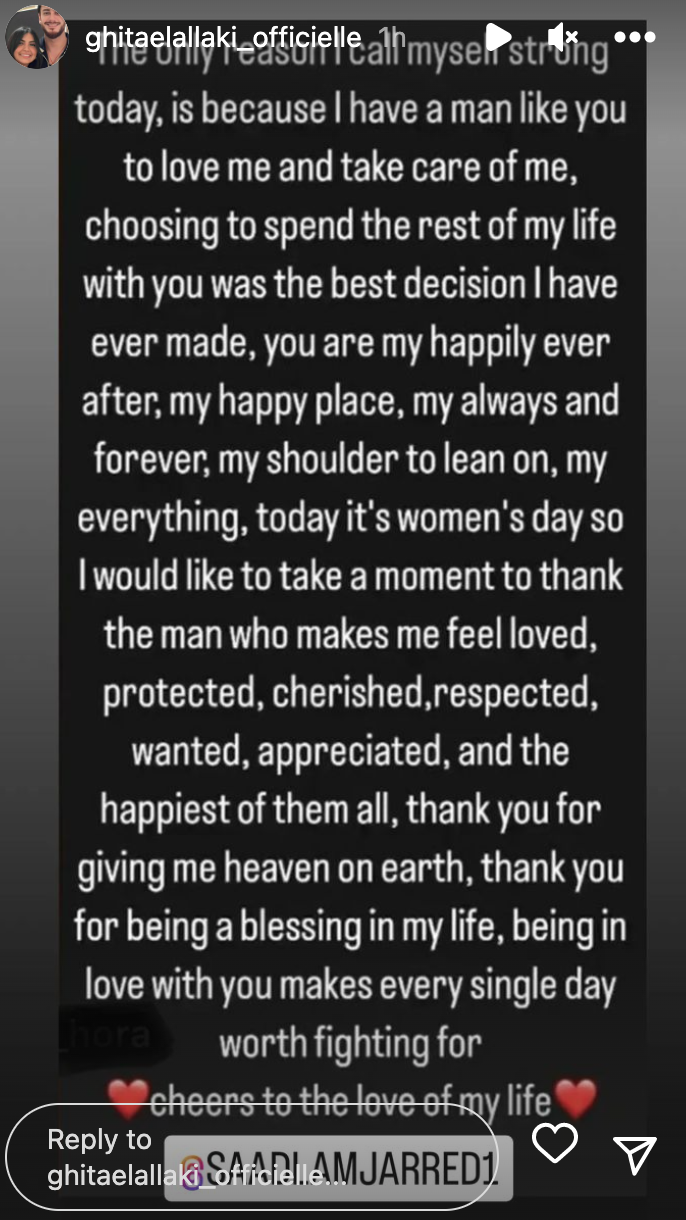Open the SAADLAMJARRED1 mention sticker
686x1220 pixels.
pos(338,1167)
